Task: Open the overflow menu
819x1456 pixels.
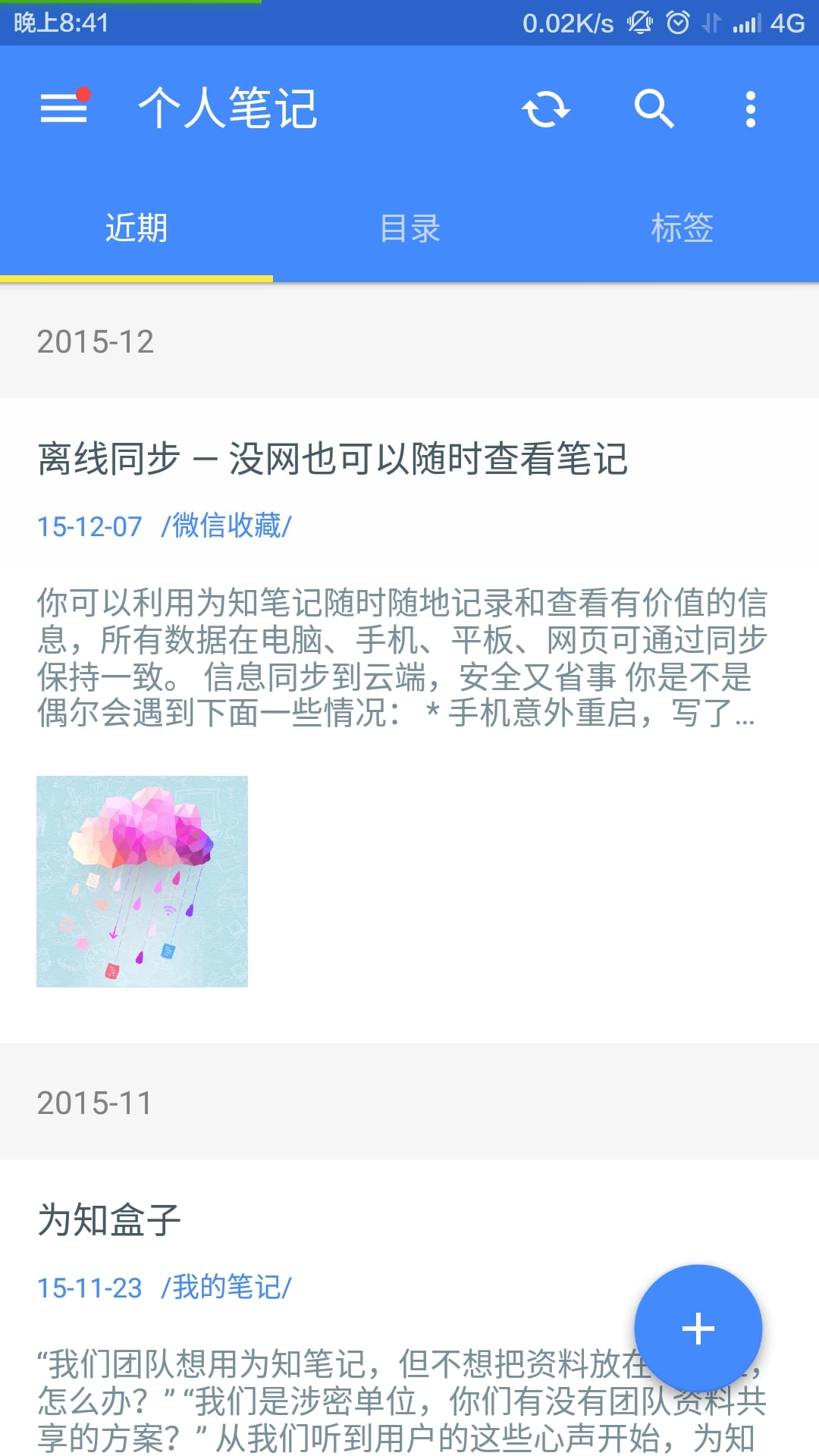Action: [x=751, y=109]
